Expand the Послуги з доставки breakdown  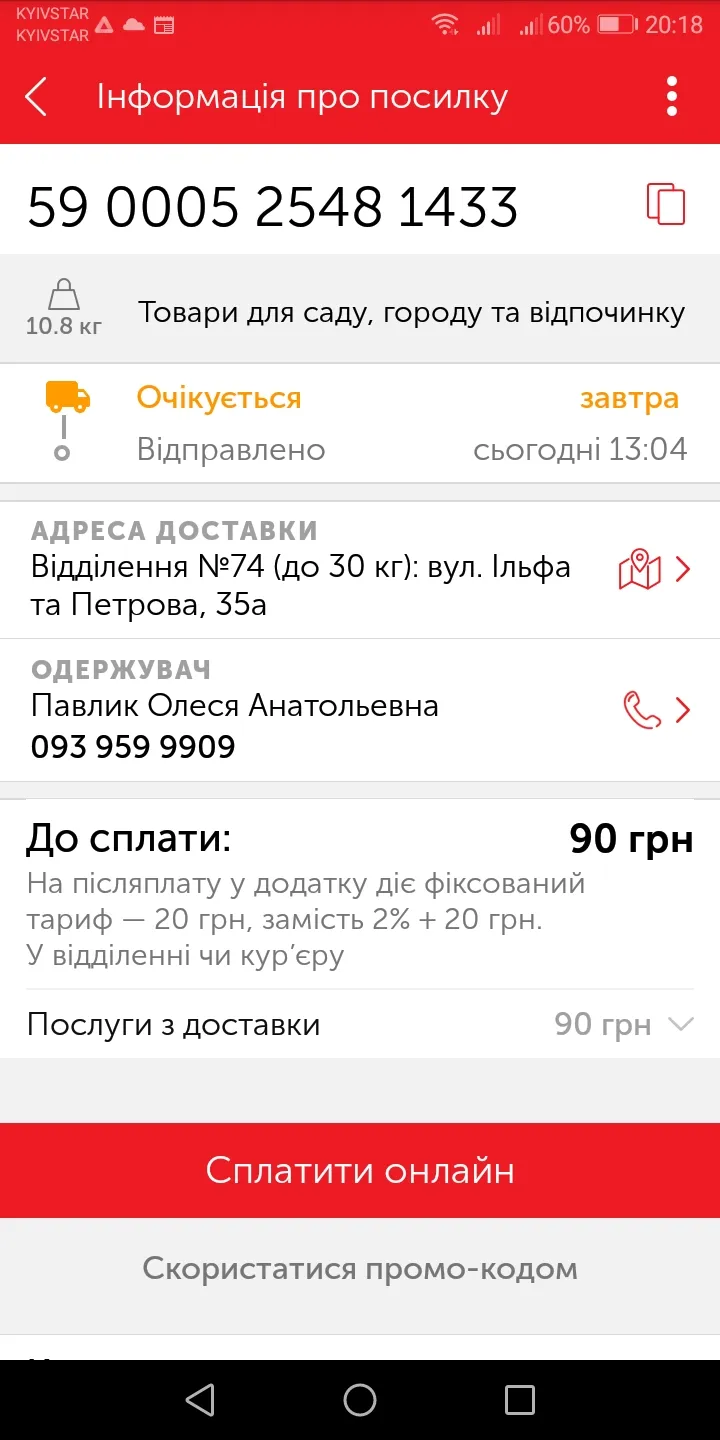[360, 1025]
